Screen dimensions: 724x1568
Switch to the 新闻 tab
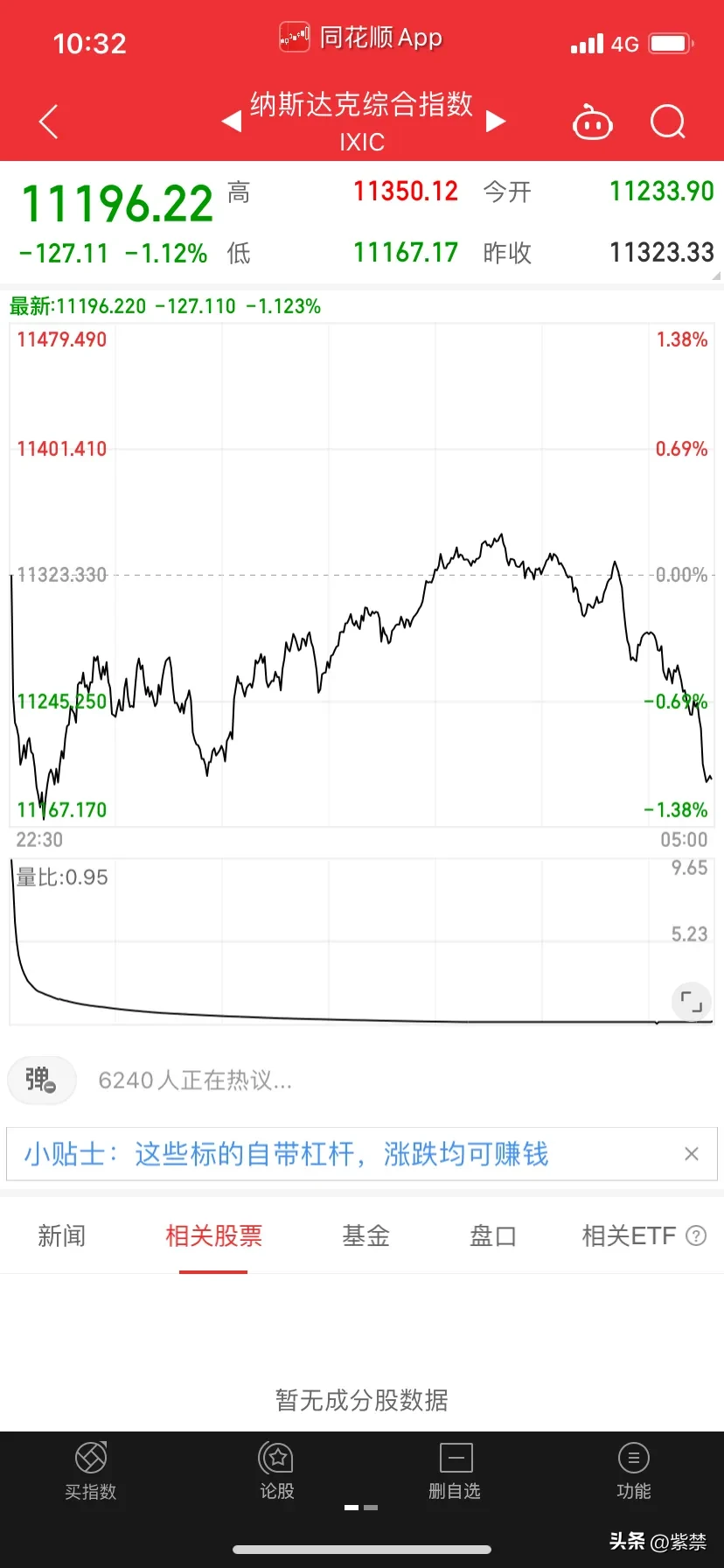62,1235
